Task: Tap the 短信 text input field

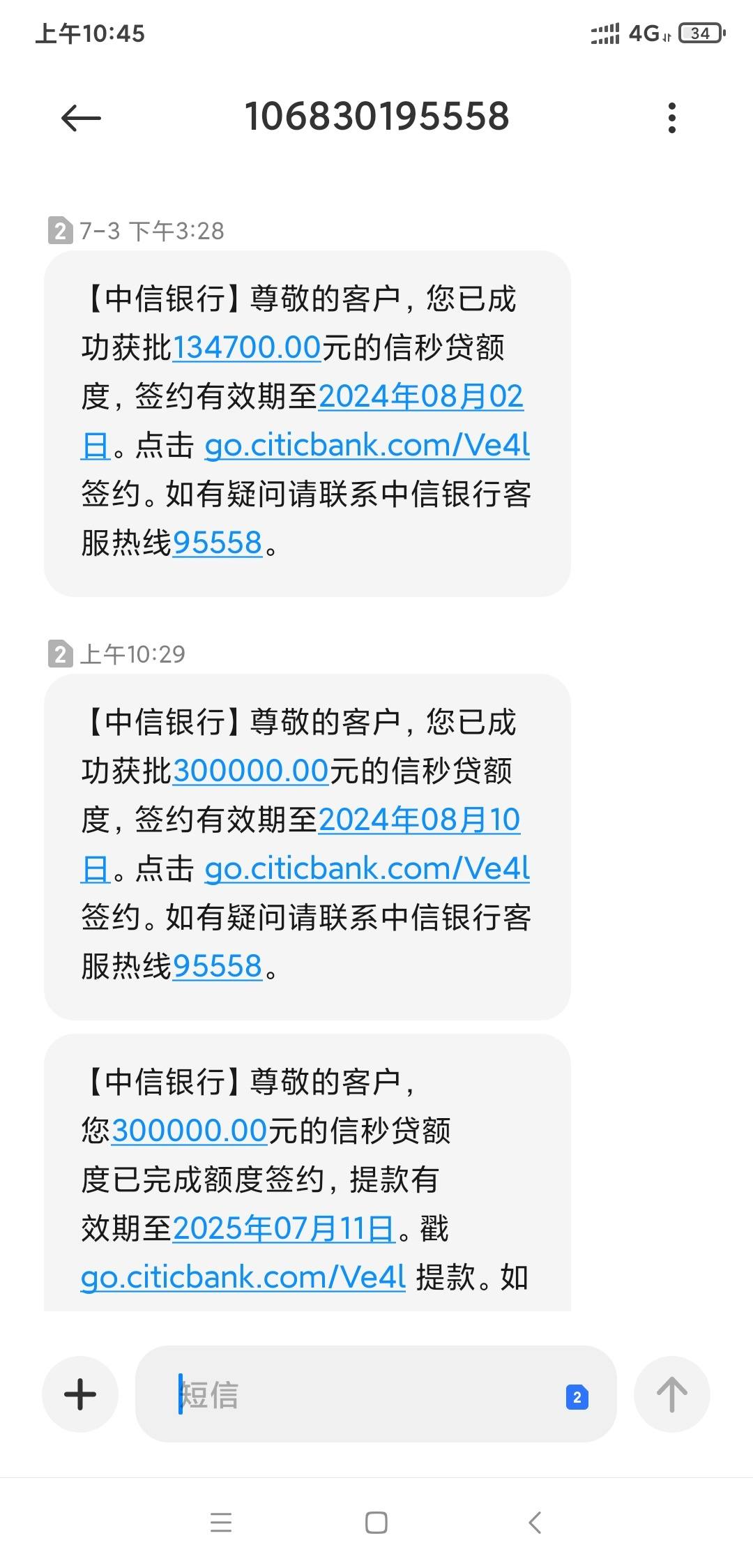Action: pos(314,1395)
